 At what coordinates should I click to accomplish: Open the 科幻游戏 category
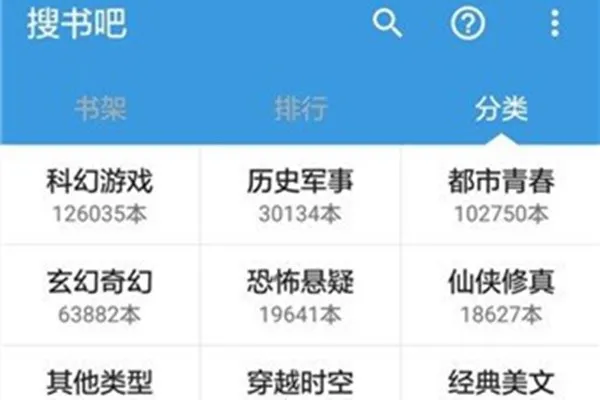[x=100, y=196]
